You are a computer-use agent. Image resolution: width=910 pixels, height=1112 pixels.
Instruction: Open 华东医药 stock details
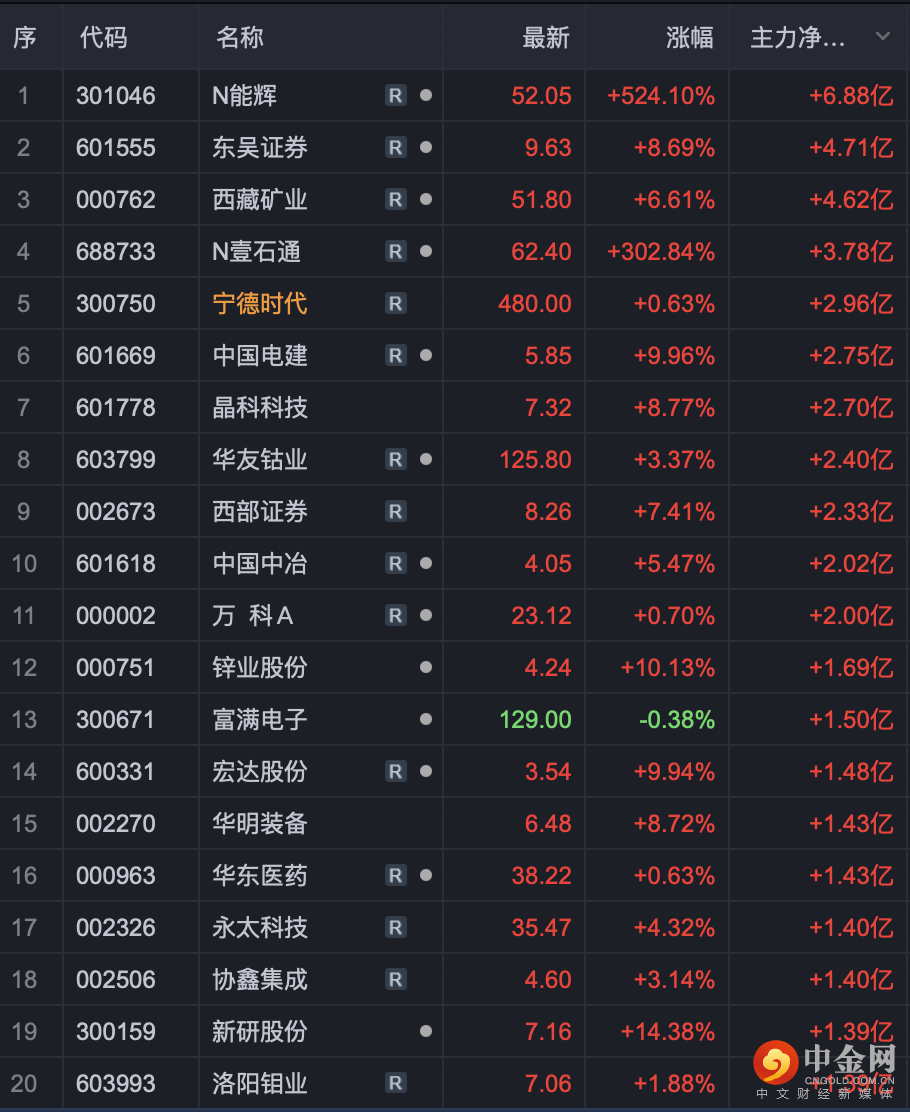pos(260,876)
